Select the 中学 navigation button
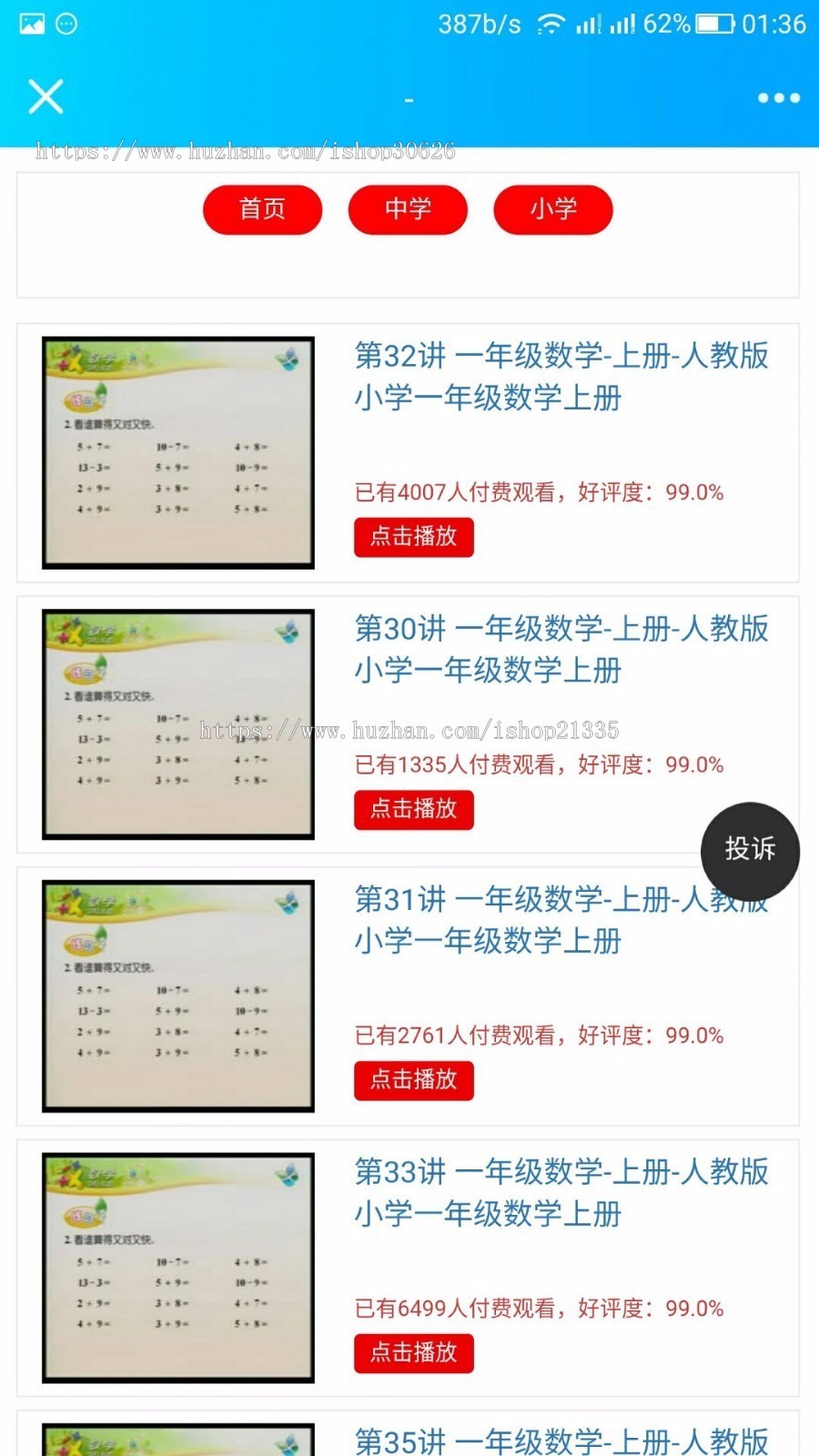Screen dimensions: 819x1456 (x=408, y=209)
